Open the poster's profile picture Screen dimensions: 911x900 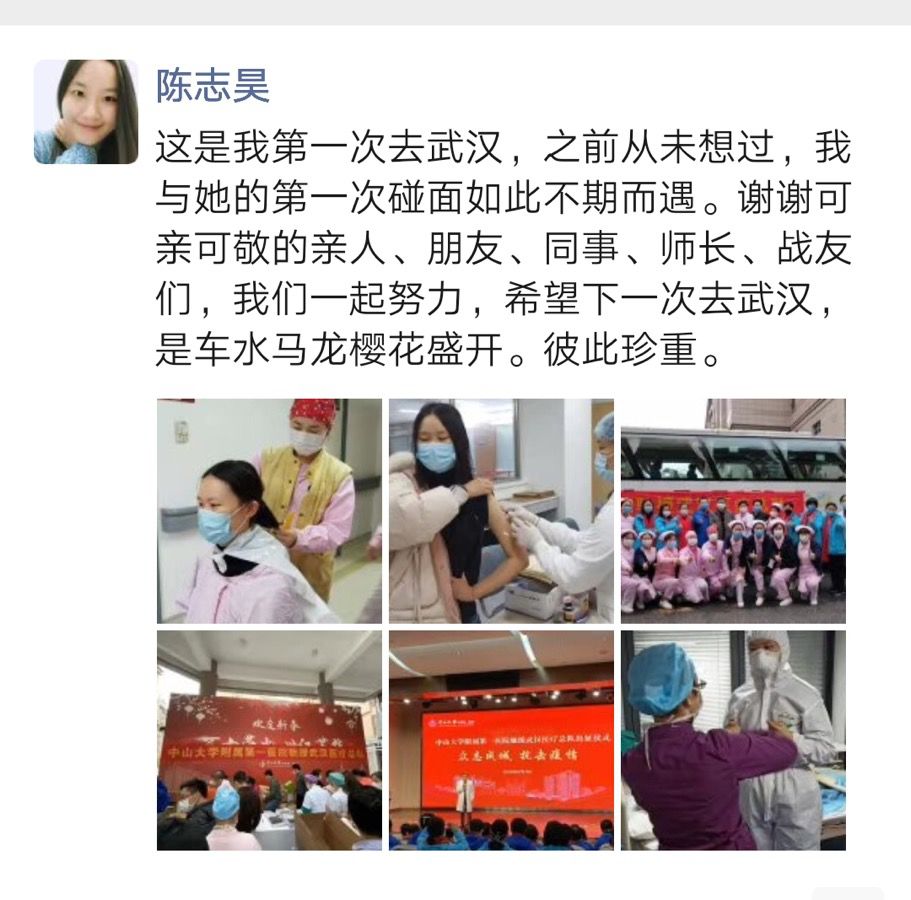click(86, 111)
